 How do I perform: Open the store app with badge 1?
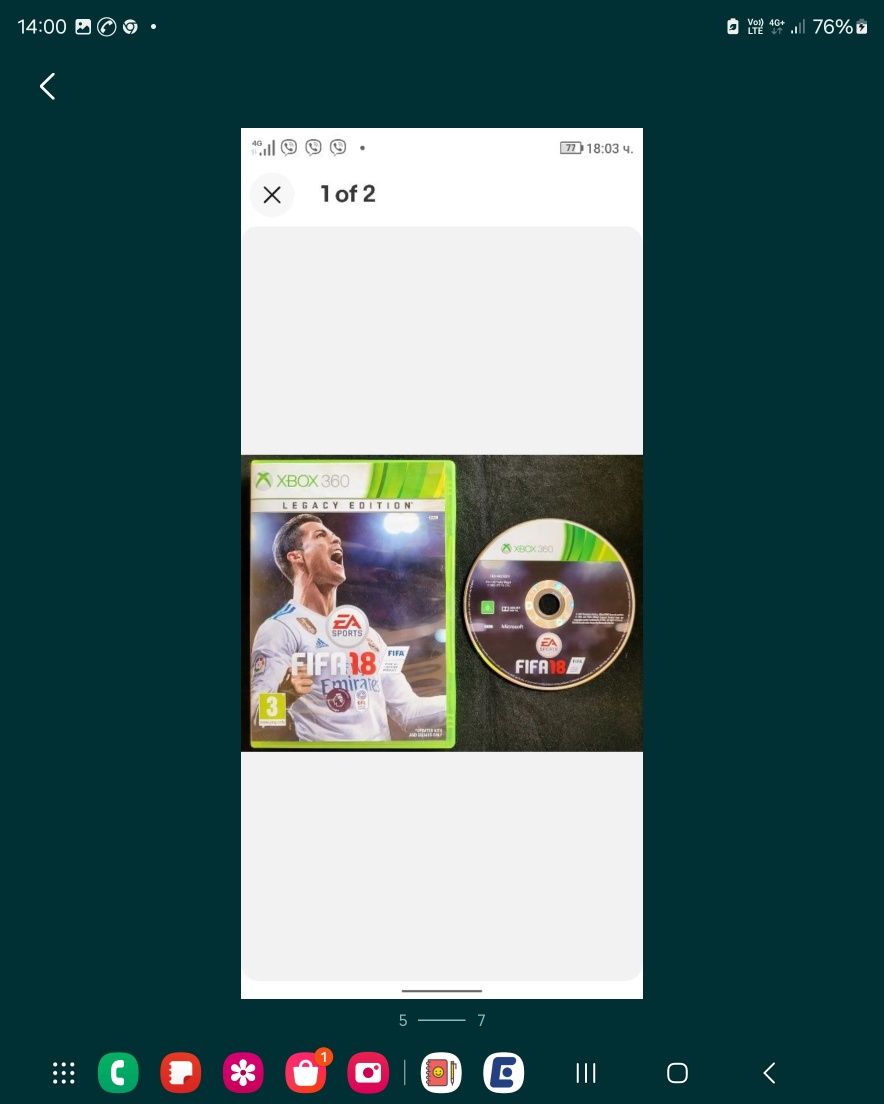coord(306,1074)
